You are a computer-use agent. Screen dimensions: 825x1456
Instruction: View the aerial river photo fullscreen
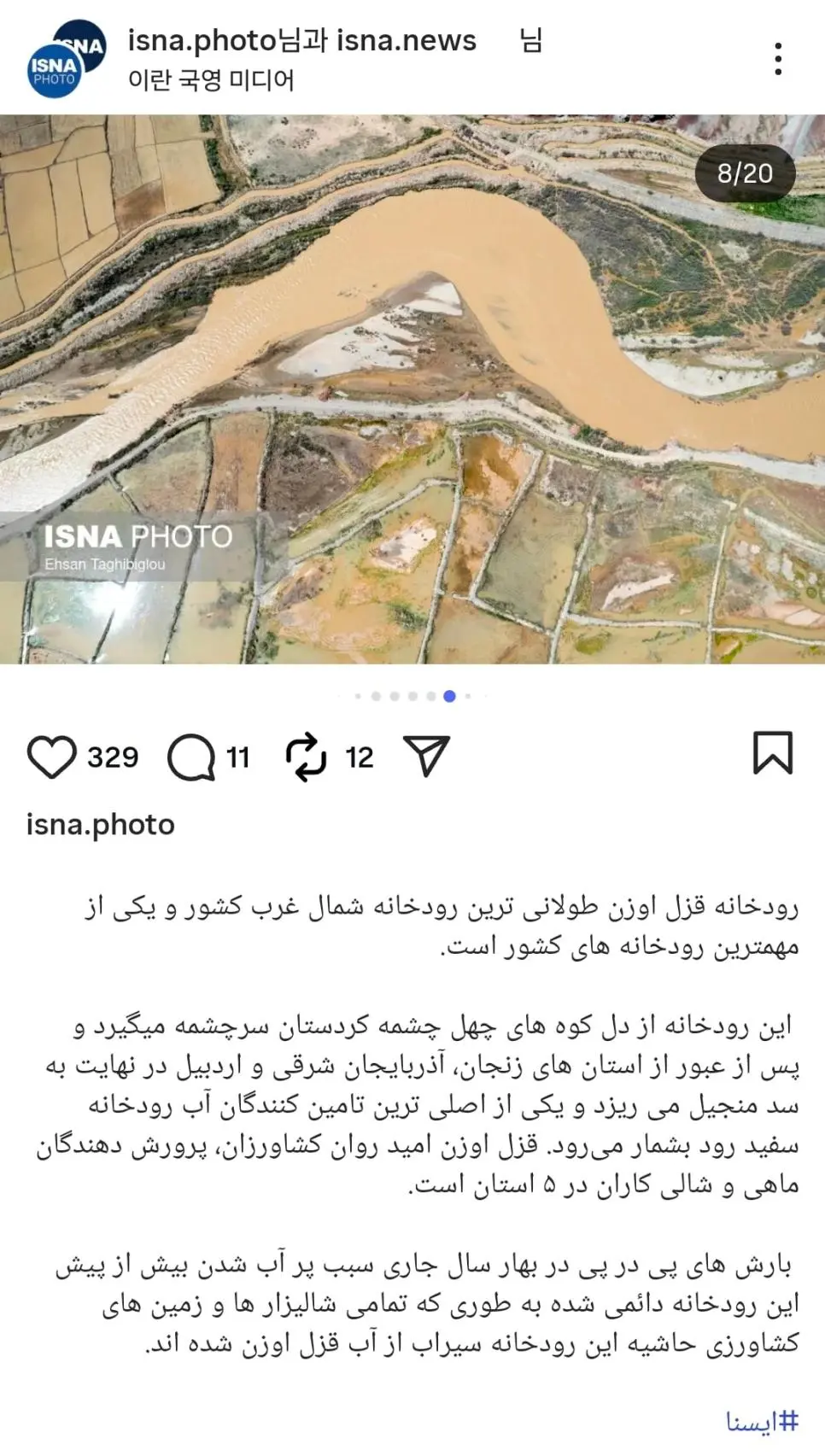click(x=412, y=389)
